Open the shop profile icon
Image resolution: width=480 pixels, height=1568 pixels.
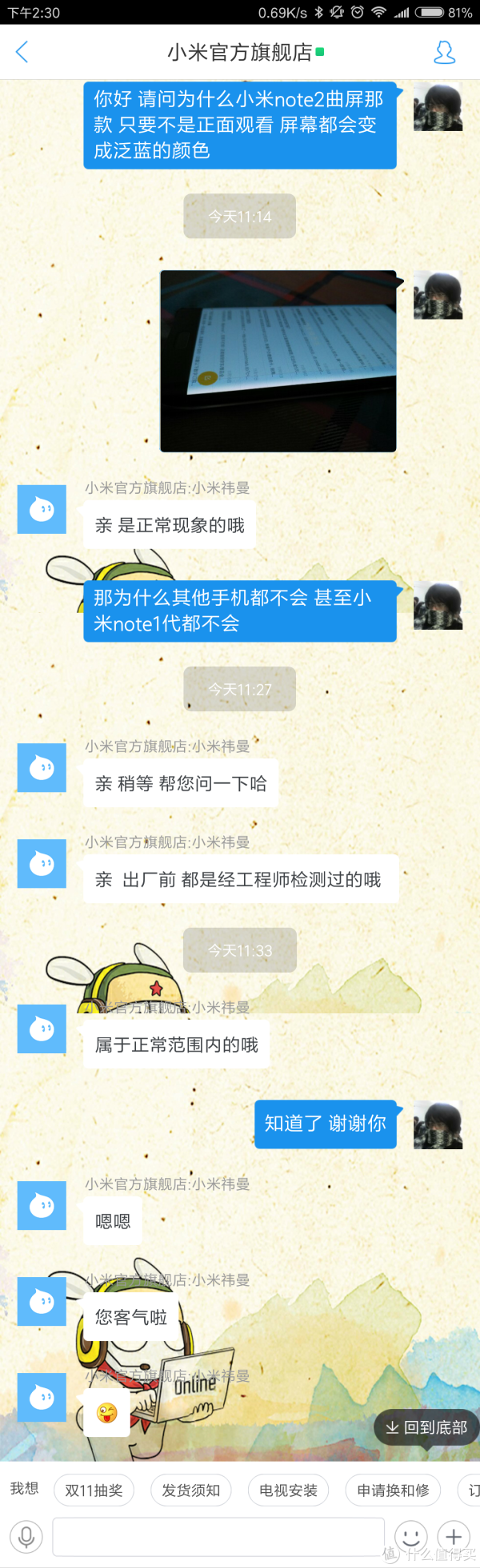point(444,53)
